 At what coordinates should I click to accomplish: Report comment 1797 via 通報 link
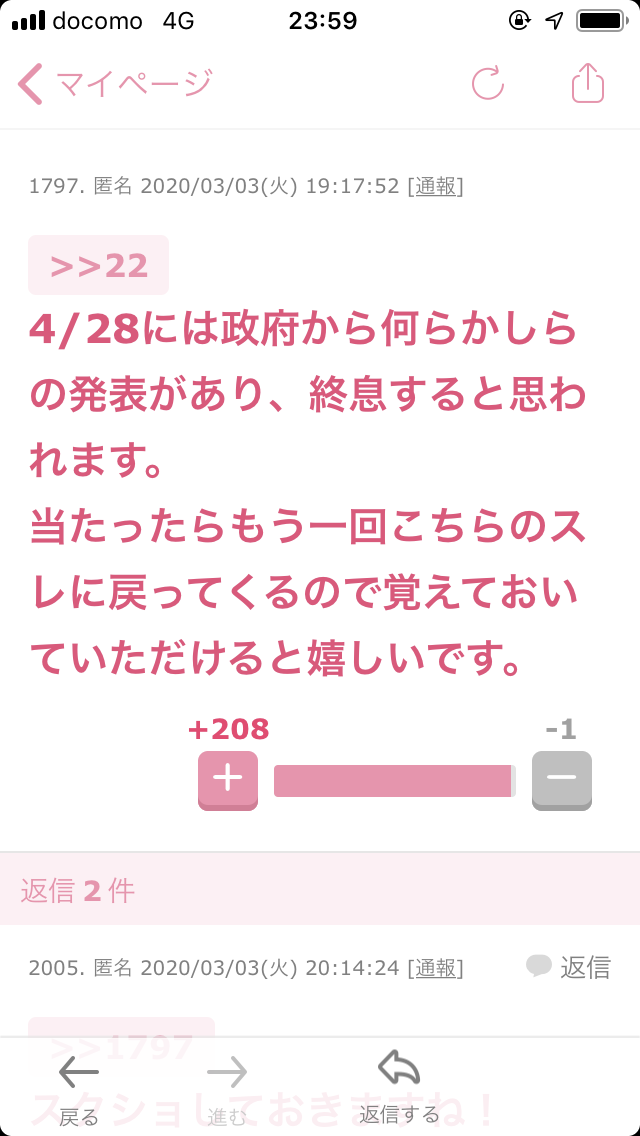(x=435, y=186)
